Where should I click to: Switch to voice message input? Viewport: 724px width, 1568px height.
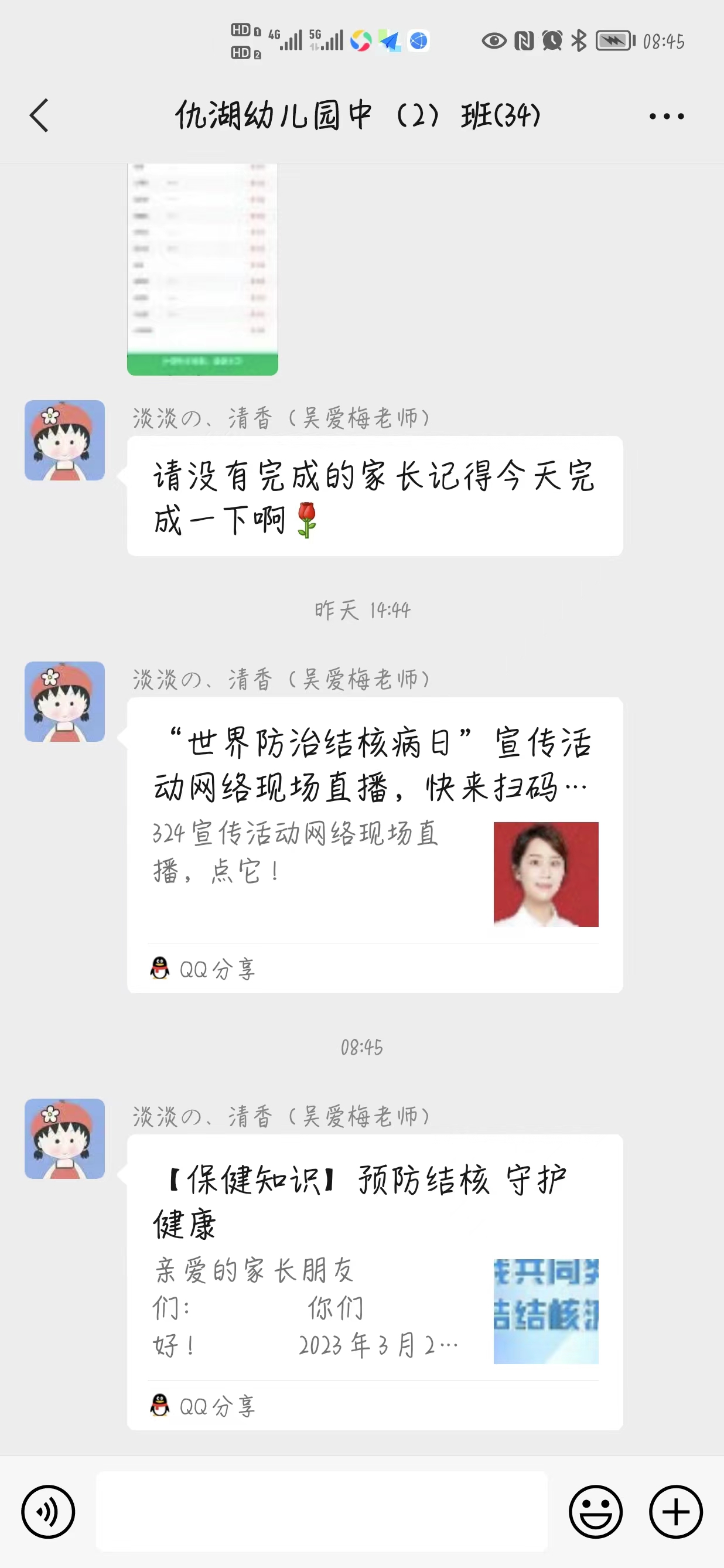[x=48, y=1511]
